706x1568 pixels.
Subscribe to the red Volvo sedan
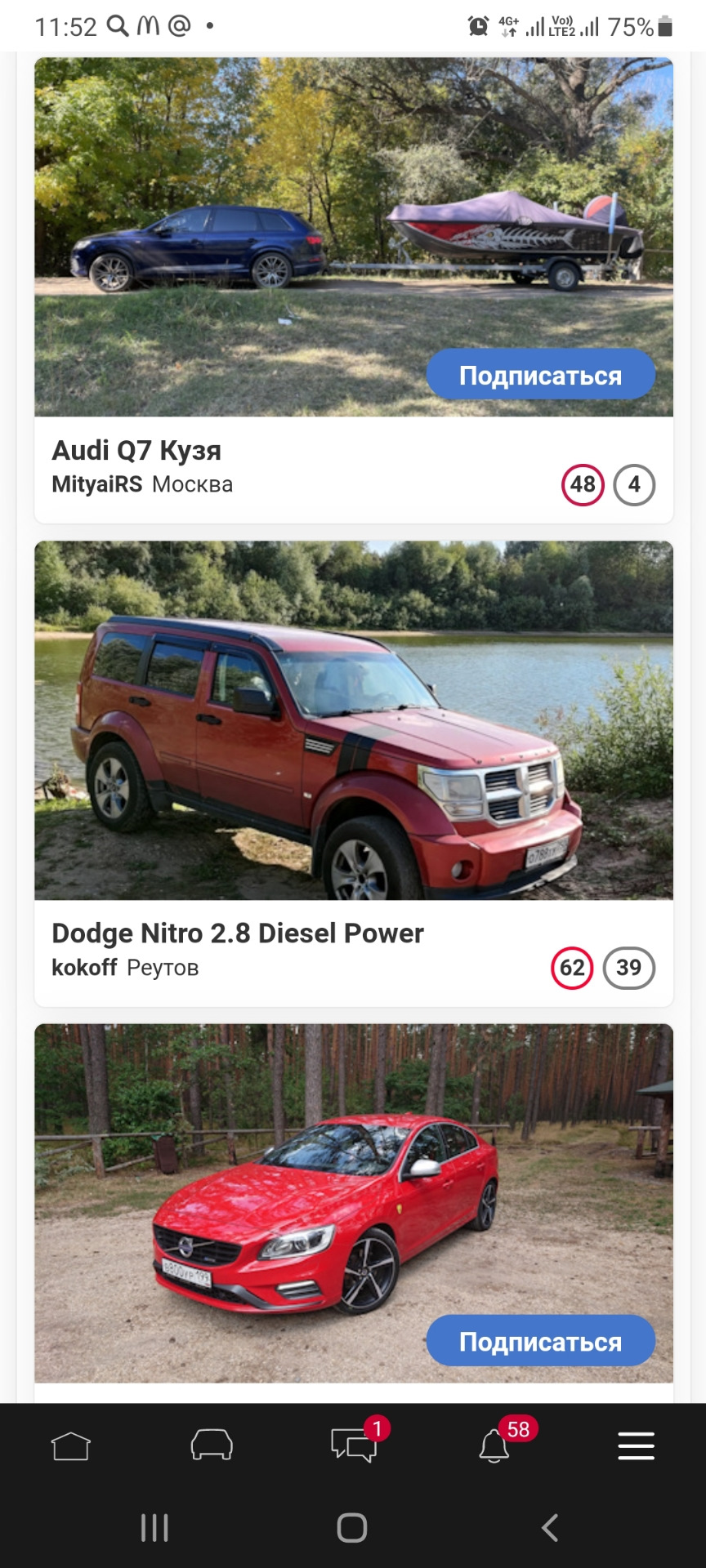540,1341
